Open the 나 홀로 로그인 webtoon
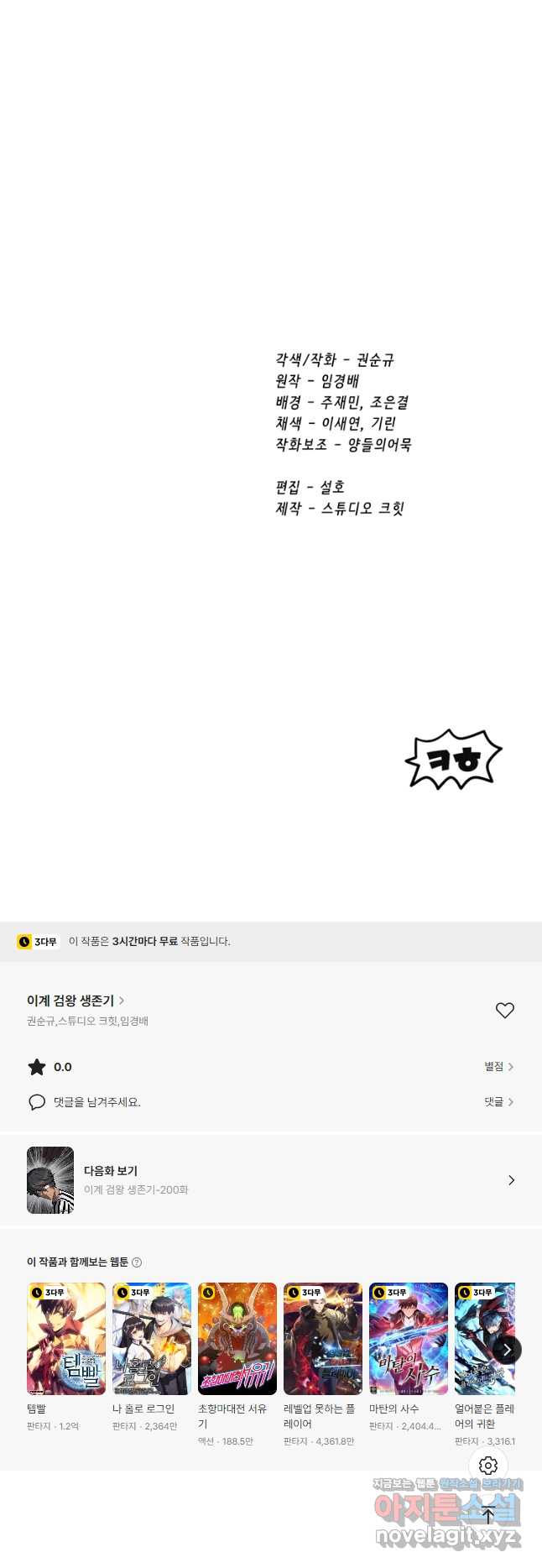 (152, 1338)
